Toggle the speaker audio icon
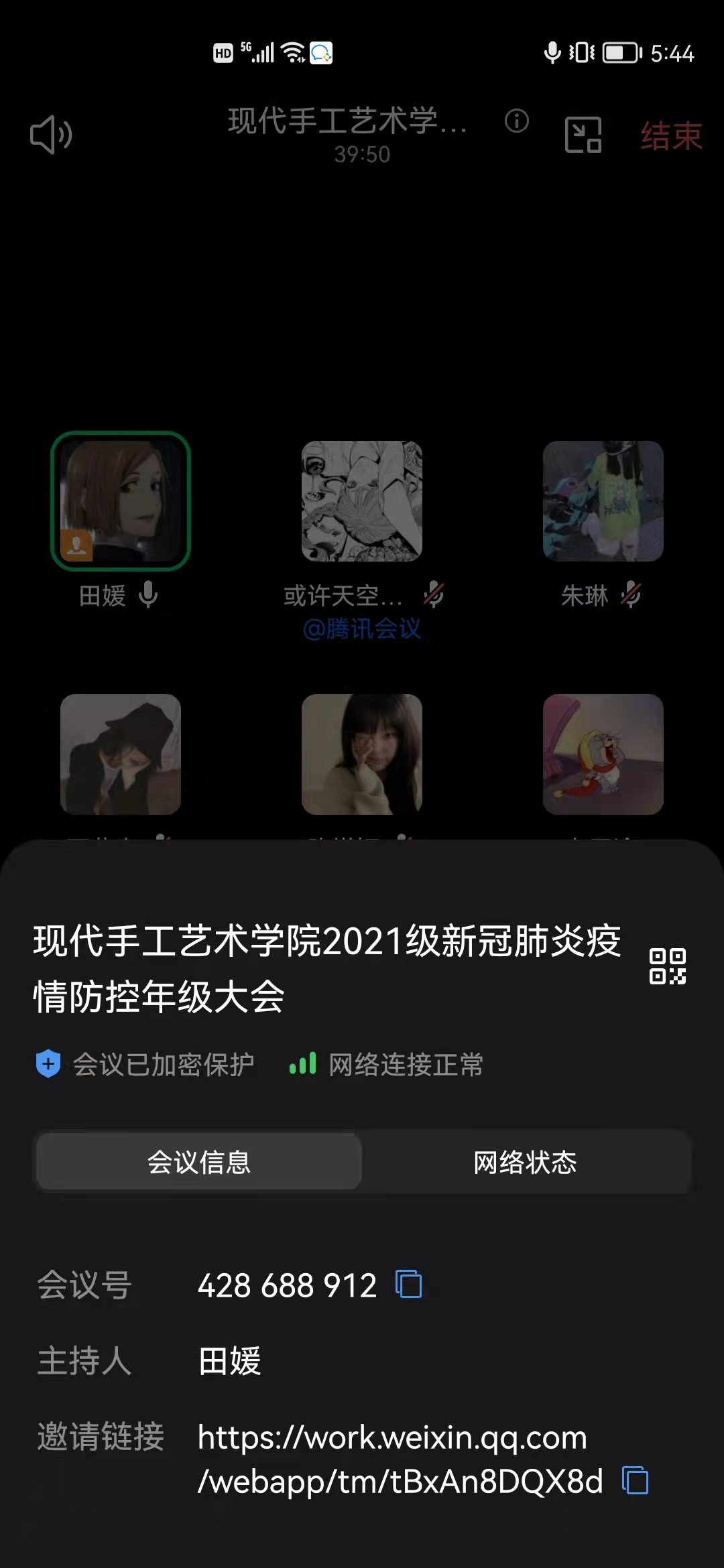724x1568 pixels. tap(51, 135)
